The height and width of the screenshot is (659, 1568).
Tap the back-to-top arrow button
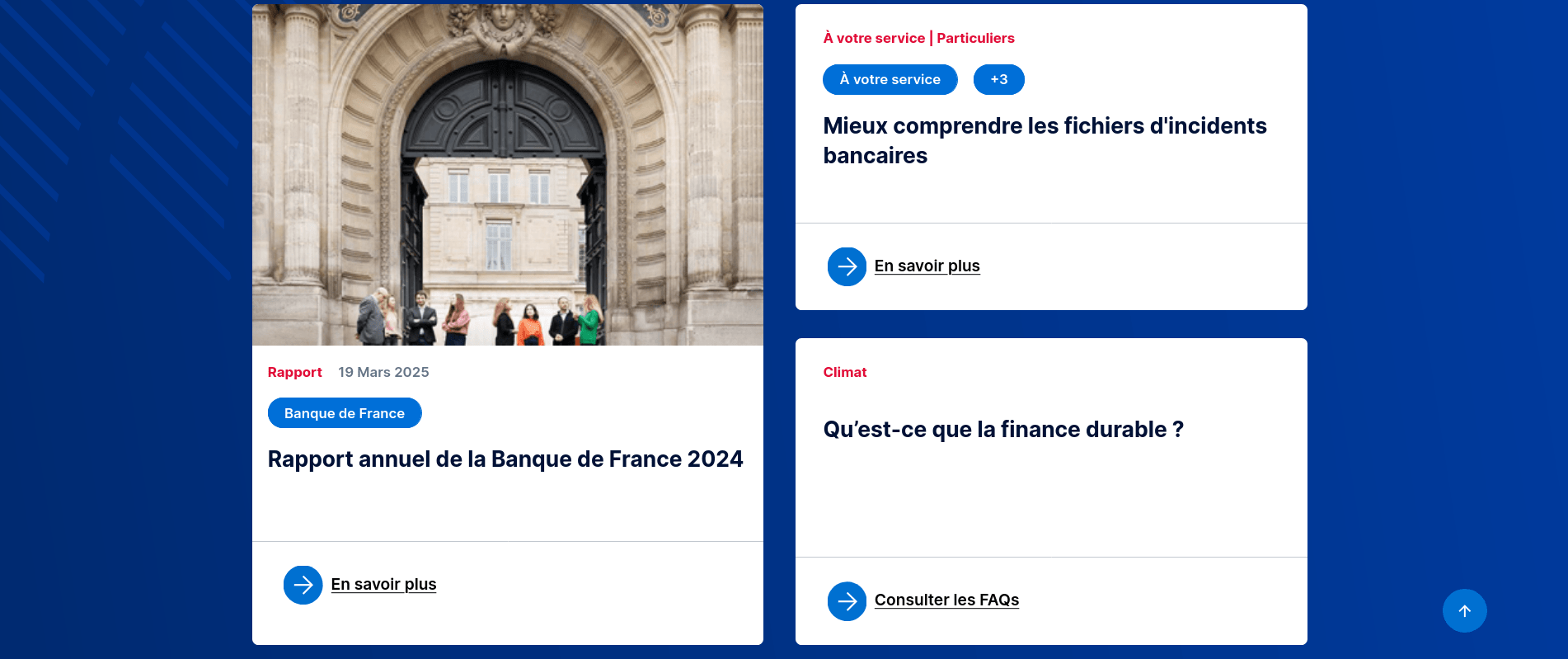point(1464,611)
